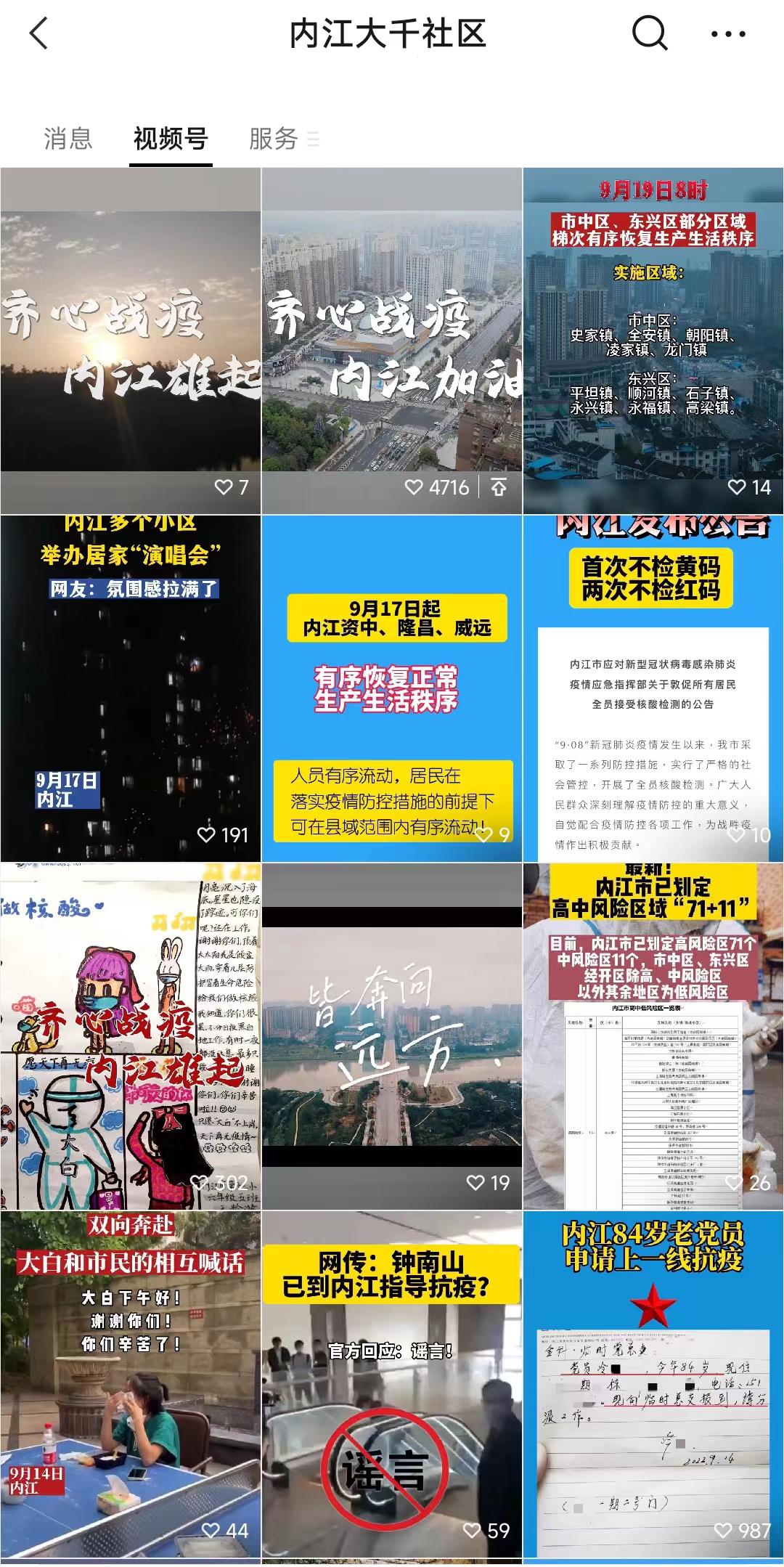784x1567 pixels.
Task: Open the 内江84岁老党员 video
Action: pos(653,1383)
